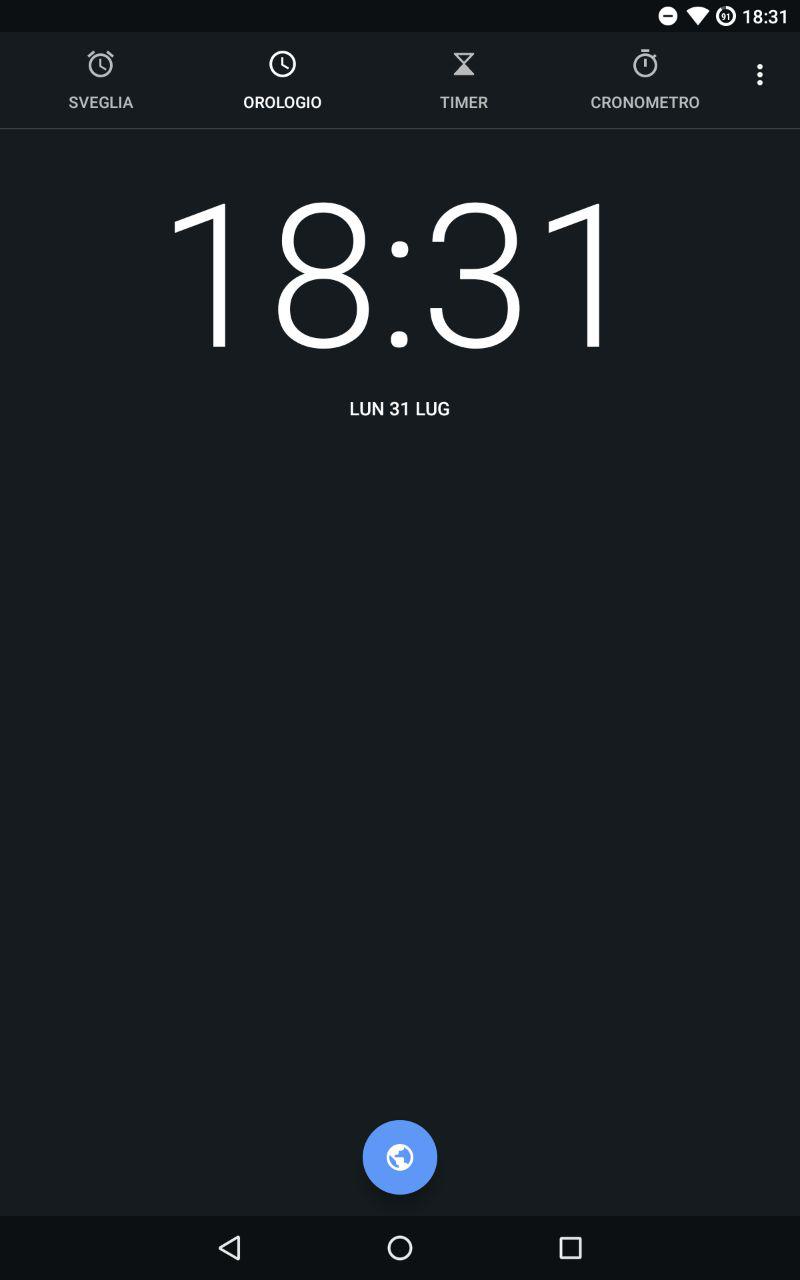Switch to the Sveglia tab
This screenshot has height=1280, width=800.
[100, 80]
